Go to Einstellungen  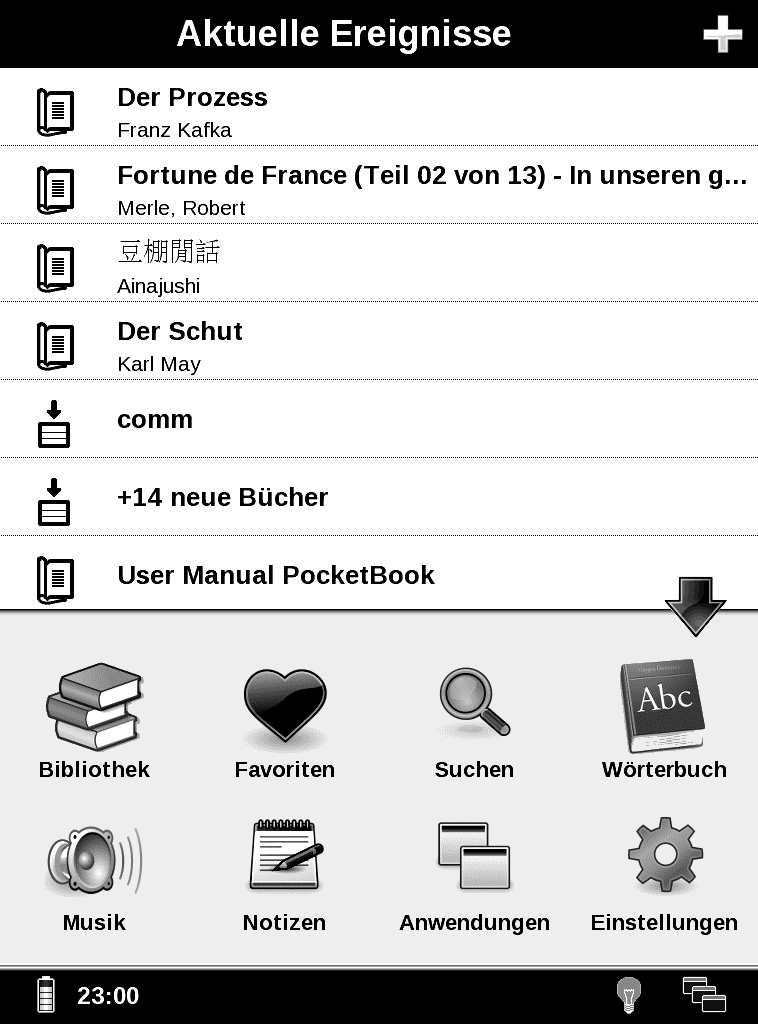click(x=664, y=874)
